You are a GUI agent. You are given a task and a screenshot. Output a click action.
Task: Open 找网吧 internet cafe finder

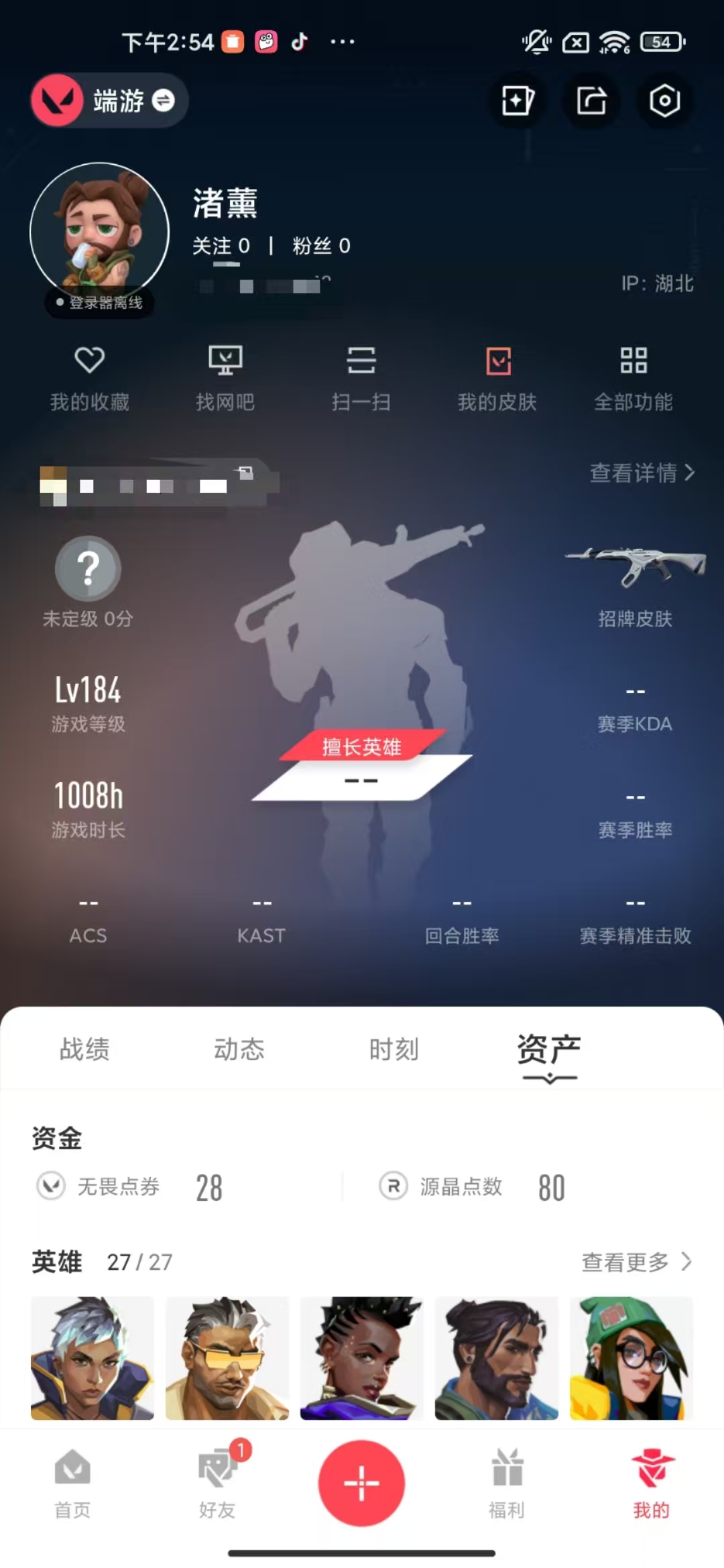coord(225,378)
